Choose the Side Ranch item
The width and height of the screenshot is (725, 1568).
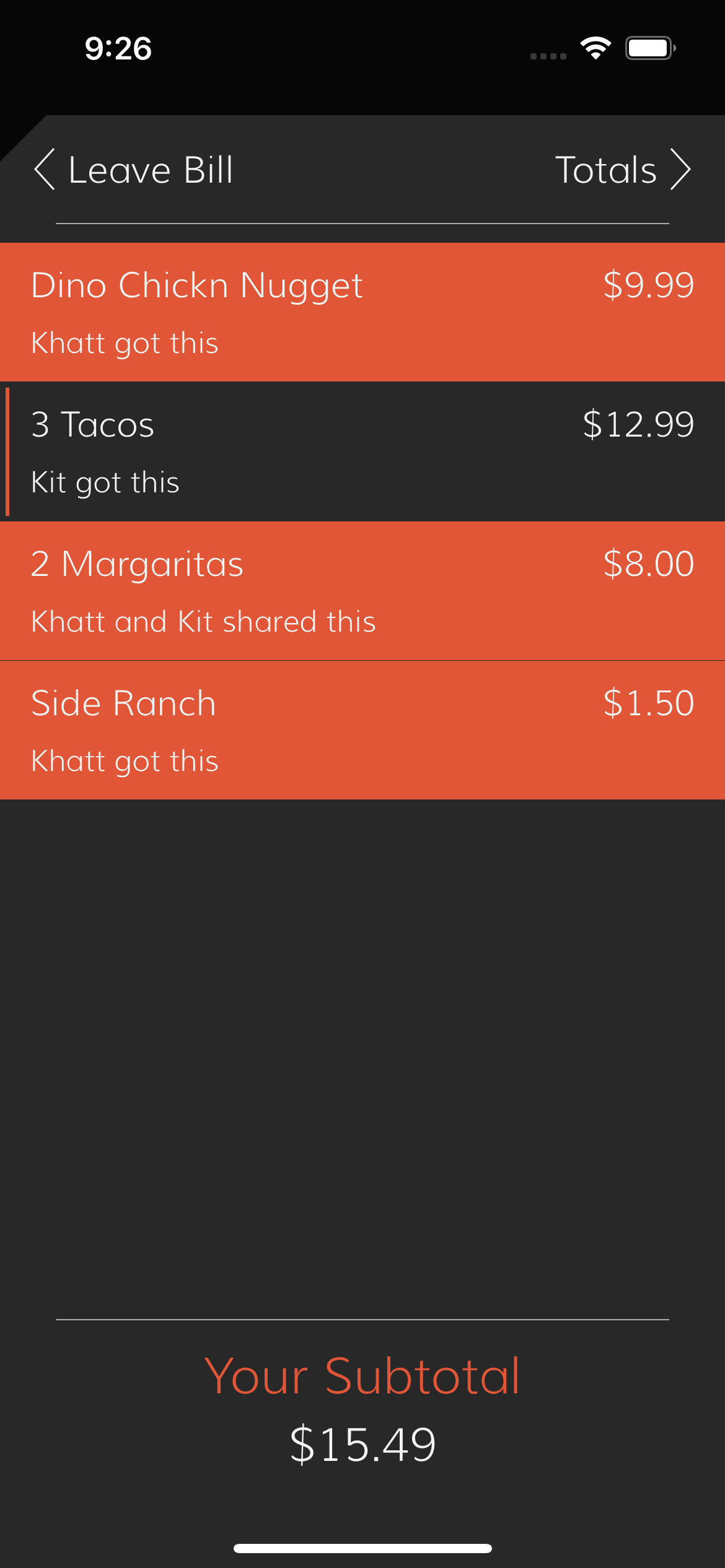point(362,730)
